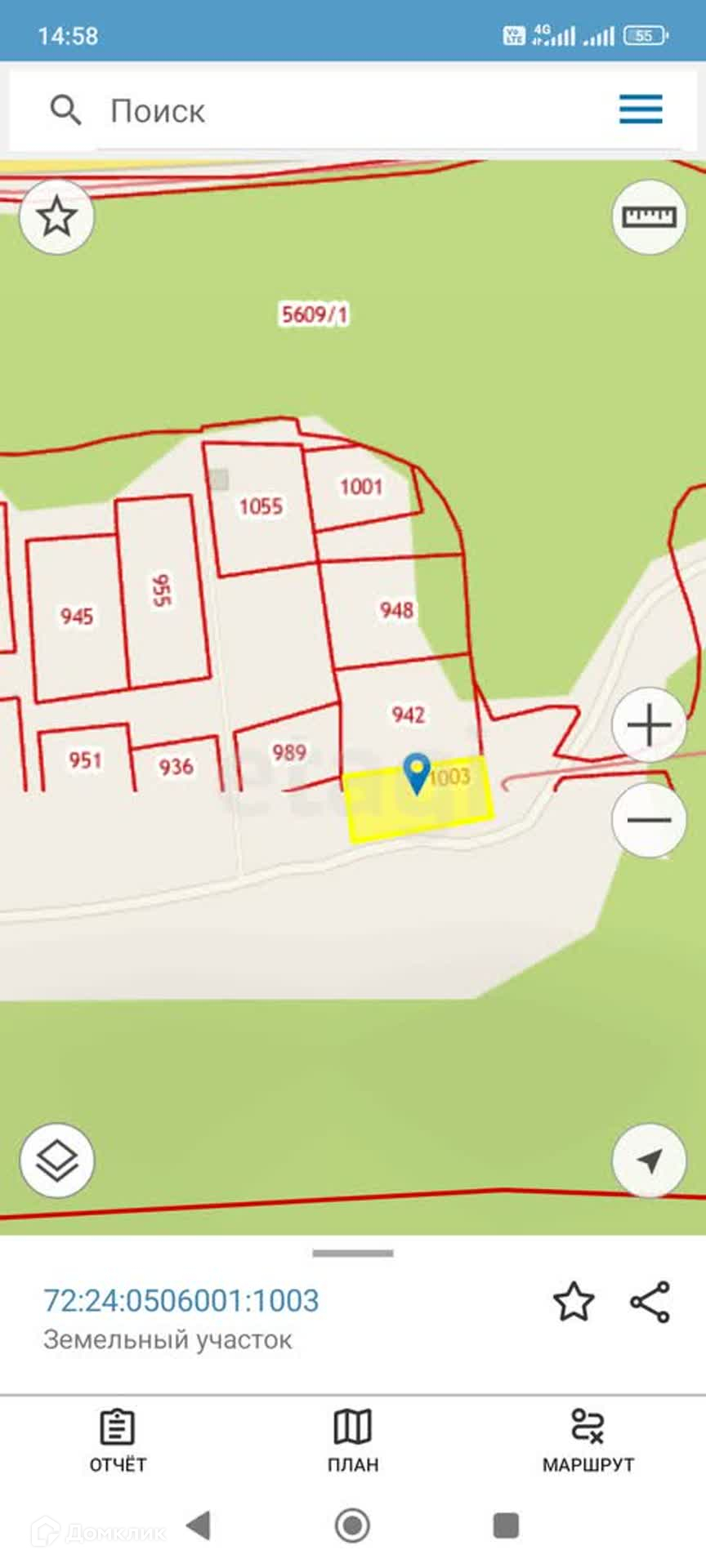Add parcel 1003 to favorites
Screen dimensions: 706x1568
574,1302
